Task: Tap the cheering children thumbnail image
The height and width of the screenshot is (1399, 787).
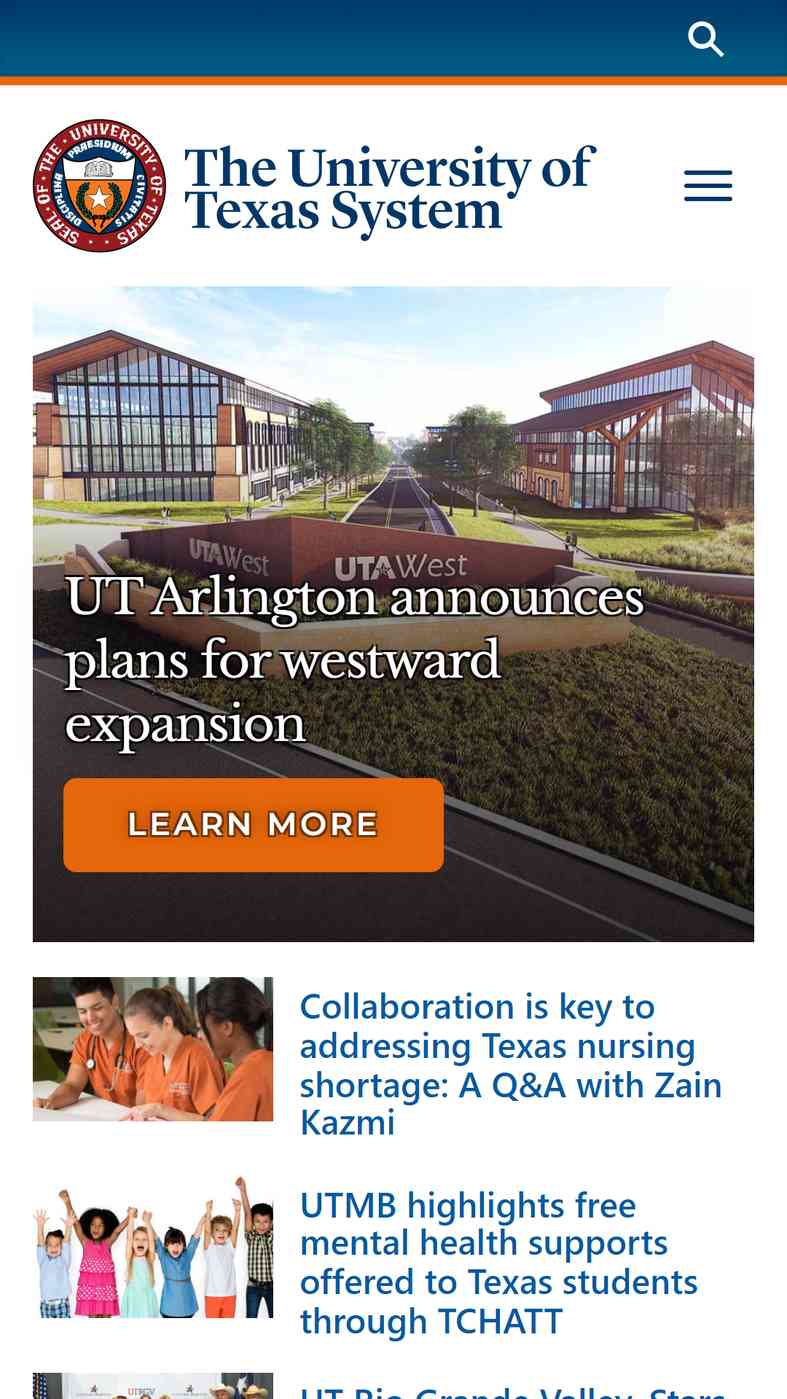Action: [x=153, y=1247]
